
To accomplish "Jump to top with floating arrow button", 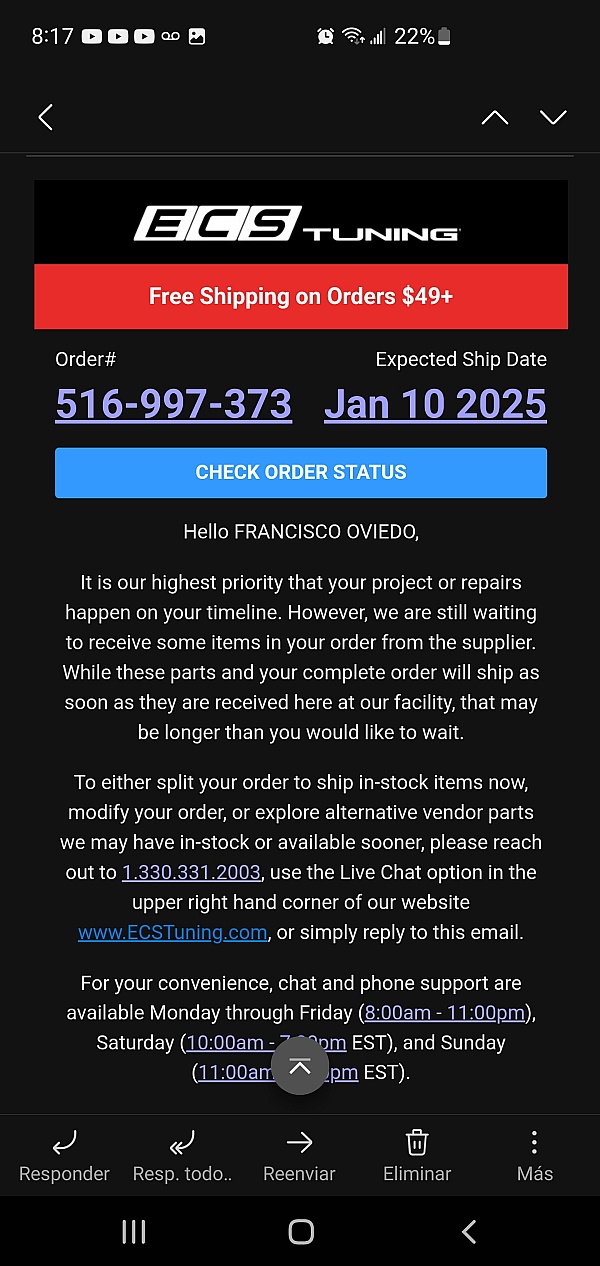I will click(300, 1066).
